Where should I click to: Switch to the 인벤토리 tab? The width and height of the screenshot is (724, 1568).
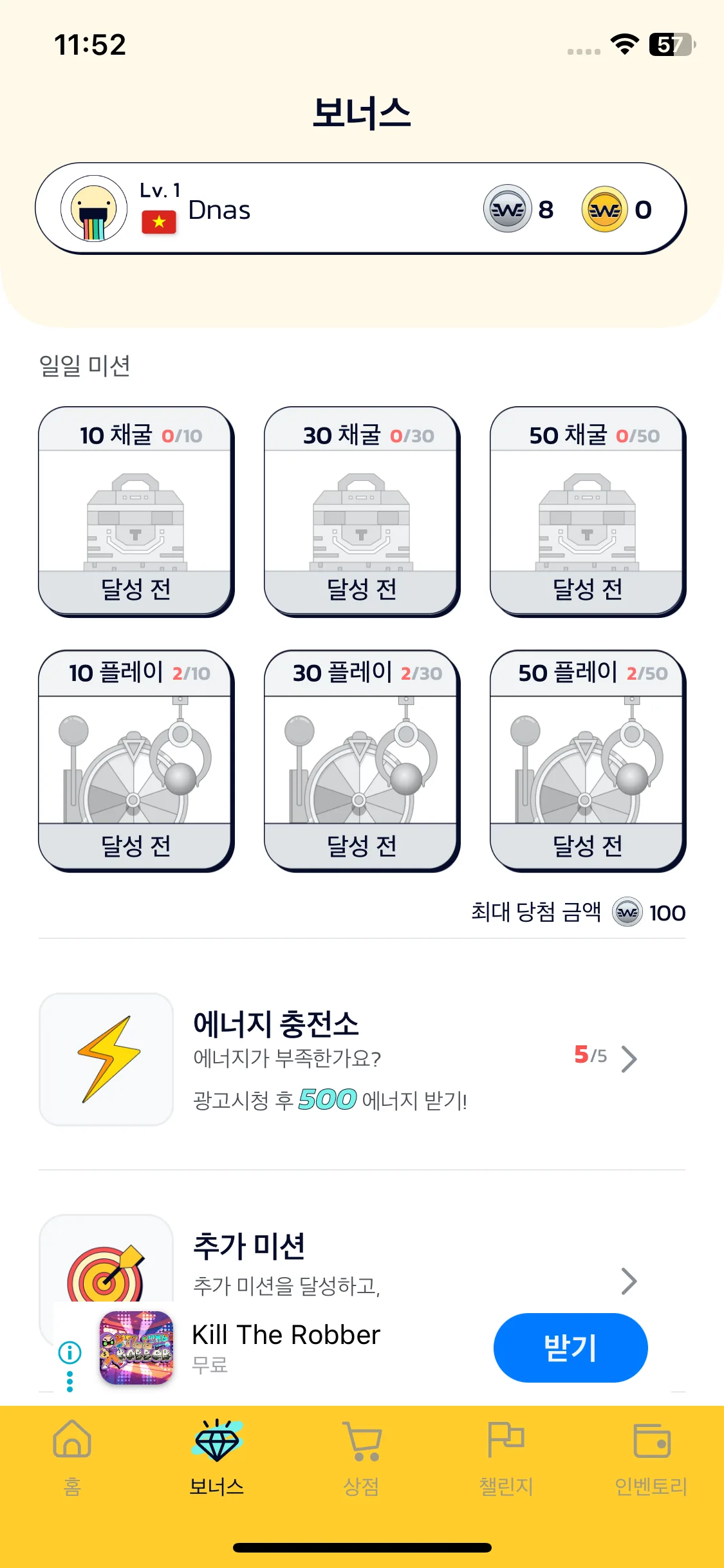pos(651,1457)
